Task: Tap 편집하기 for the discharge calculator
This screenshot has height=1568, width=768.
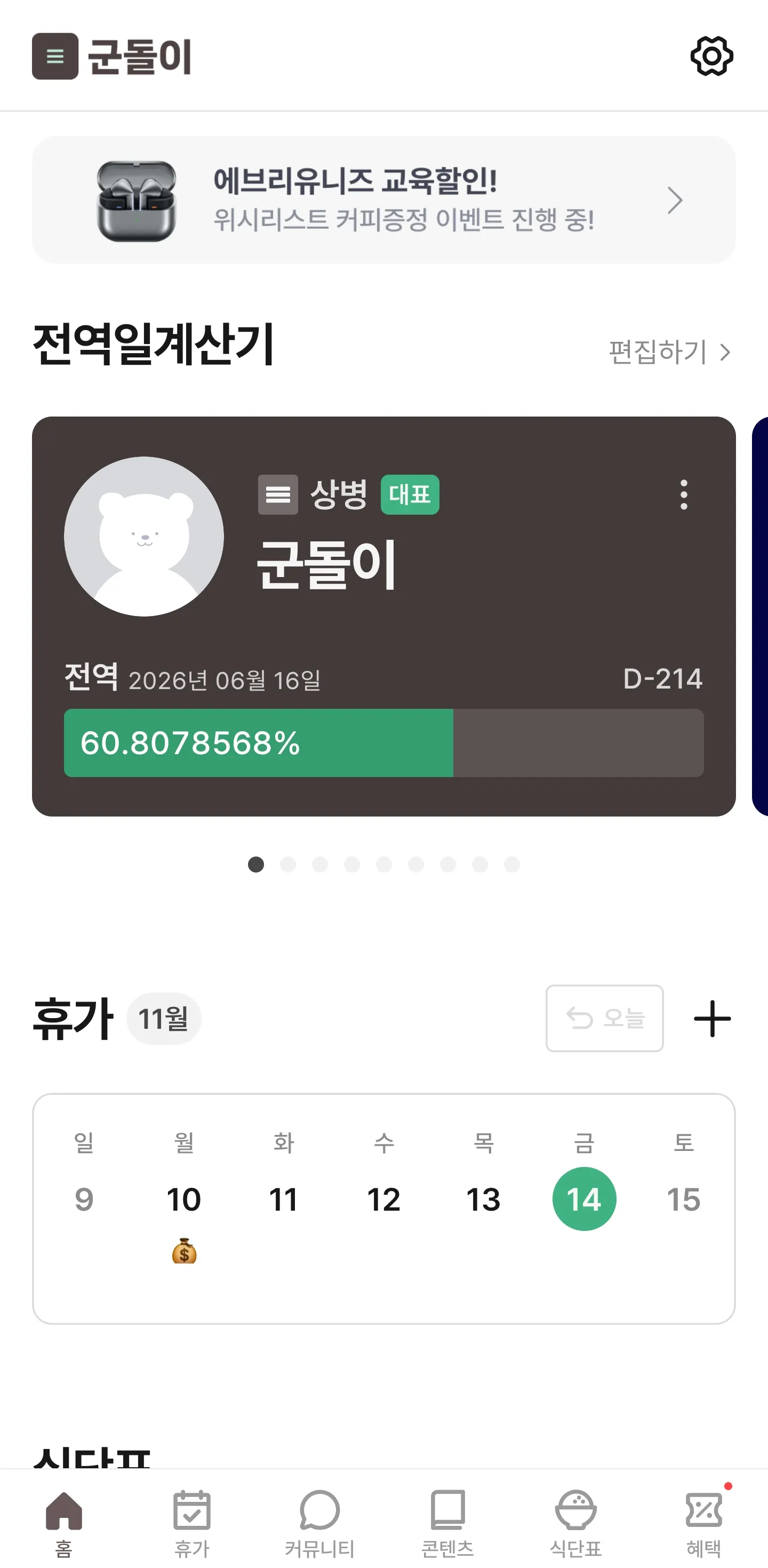Action: 669,352
